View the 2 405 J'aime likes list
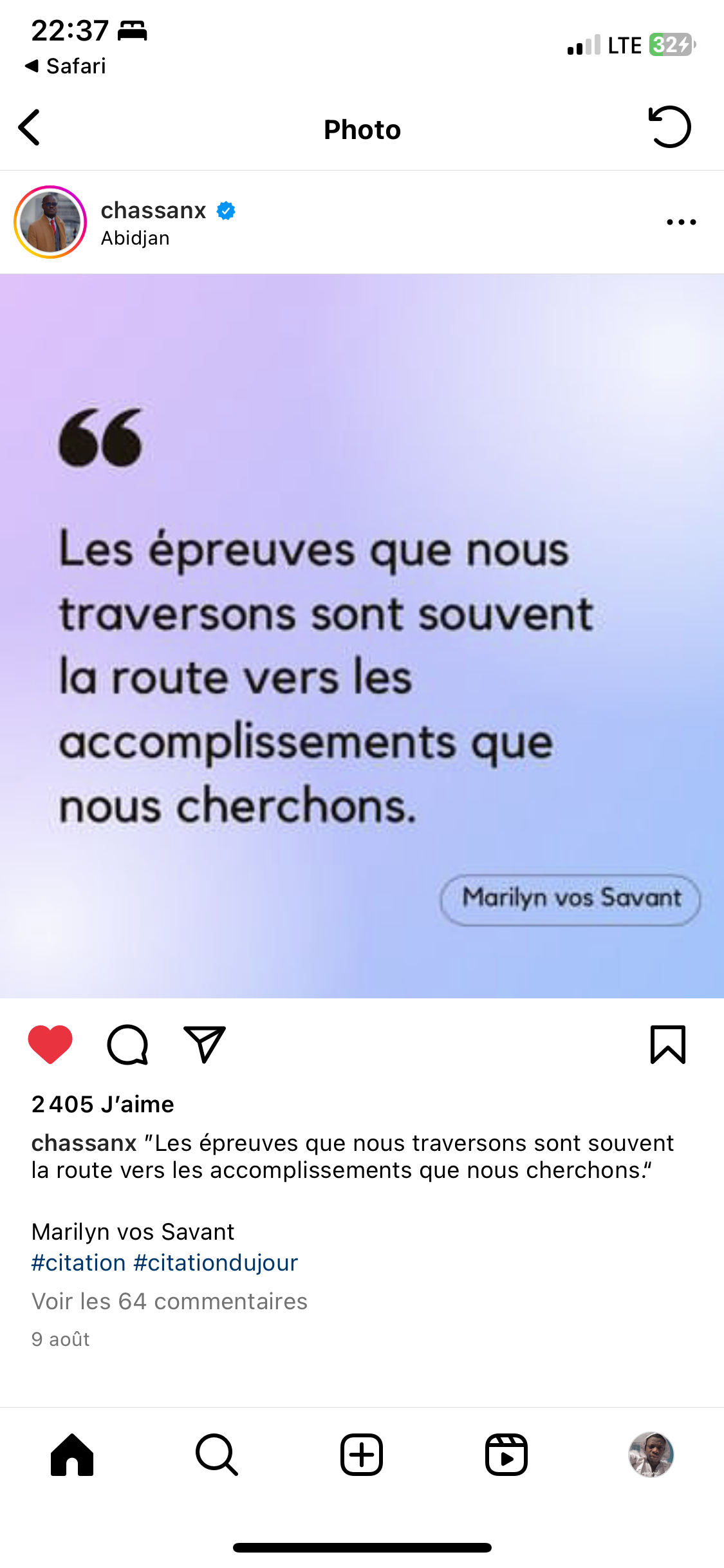The height and width of the screenshot is (1568, 724). [103, 1104]
